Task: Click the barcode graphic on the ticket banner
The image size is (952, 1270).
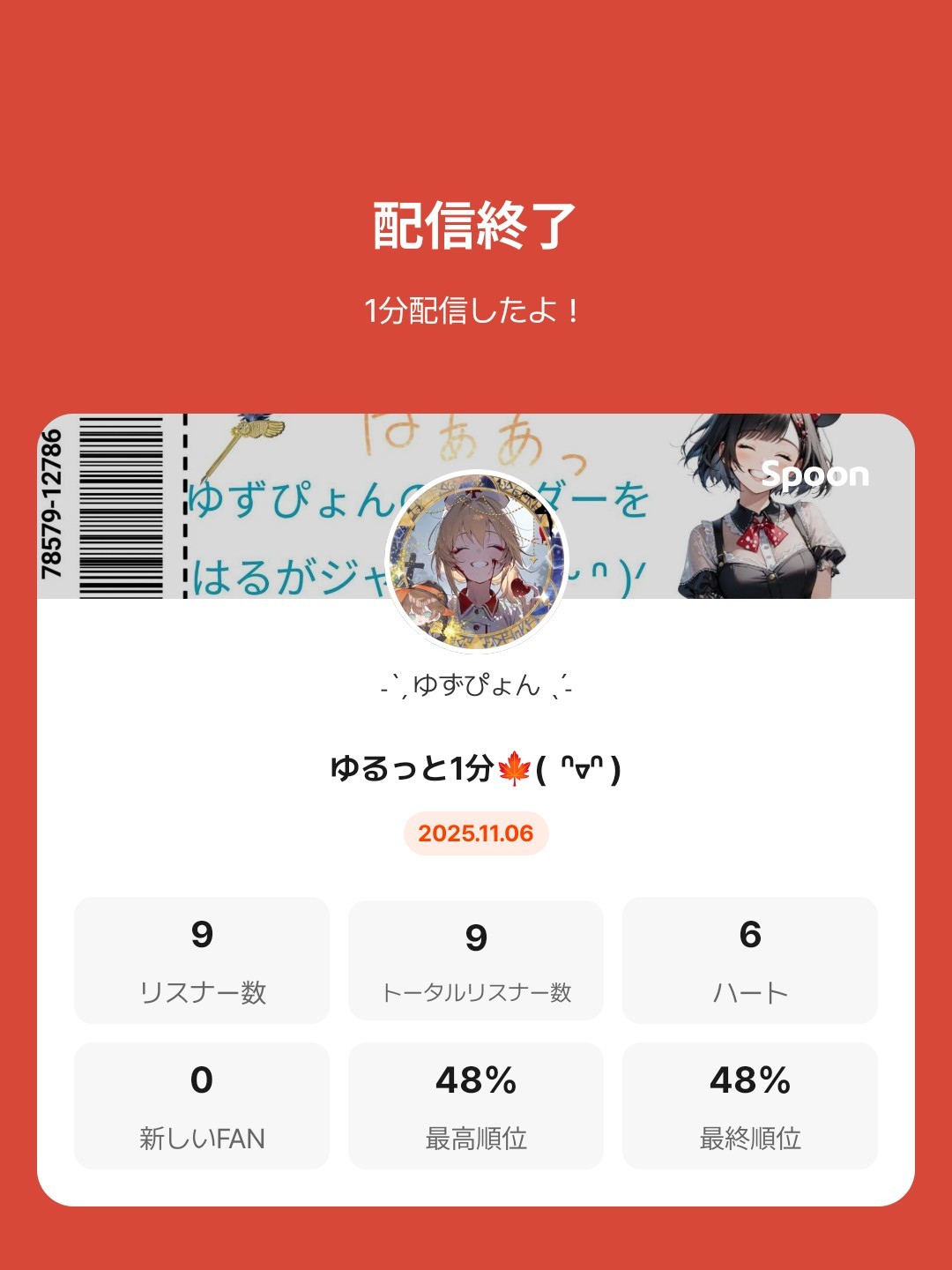Action: point(123,507)
